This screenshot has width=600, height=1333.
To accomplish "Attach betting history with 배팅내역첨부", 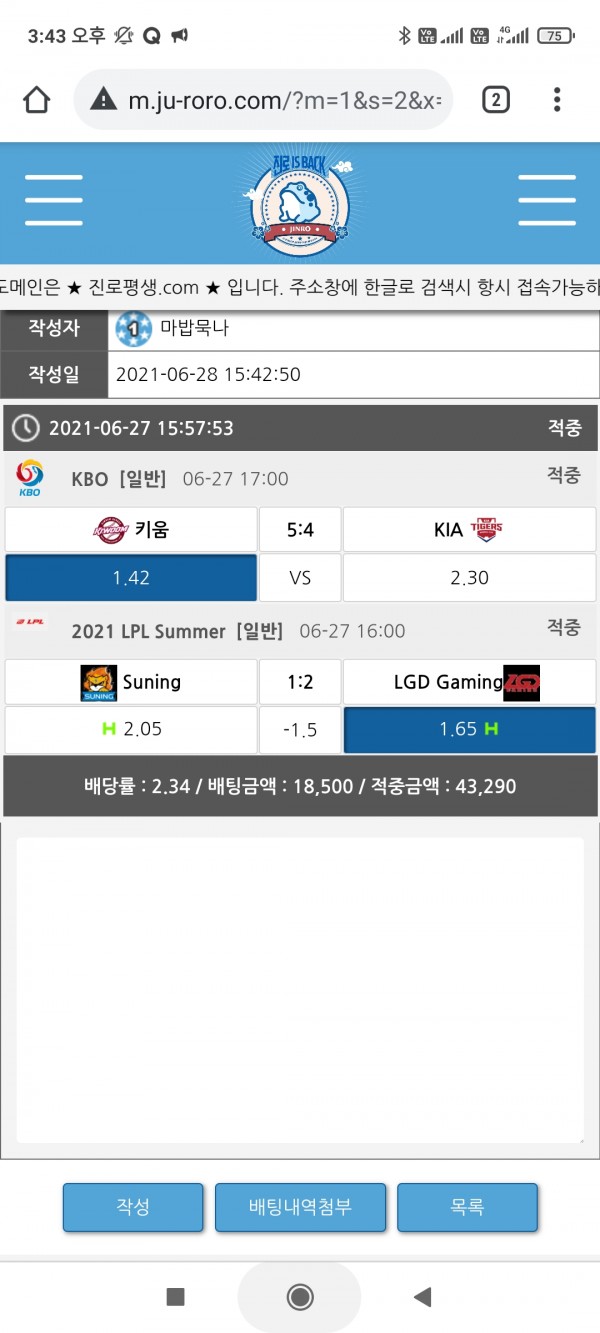I will click(x=300, y=1207).
